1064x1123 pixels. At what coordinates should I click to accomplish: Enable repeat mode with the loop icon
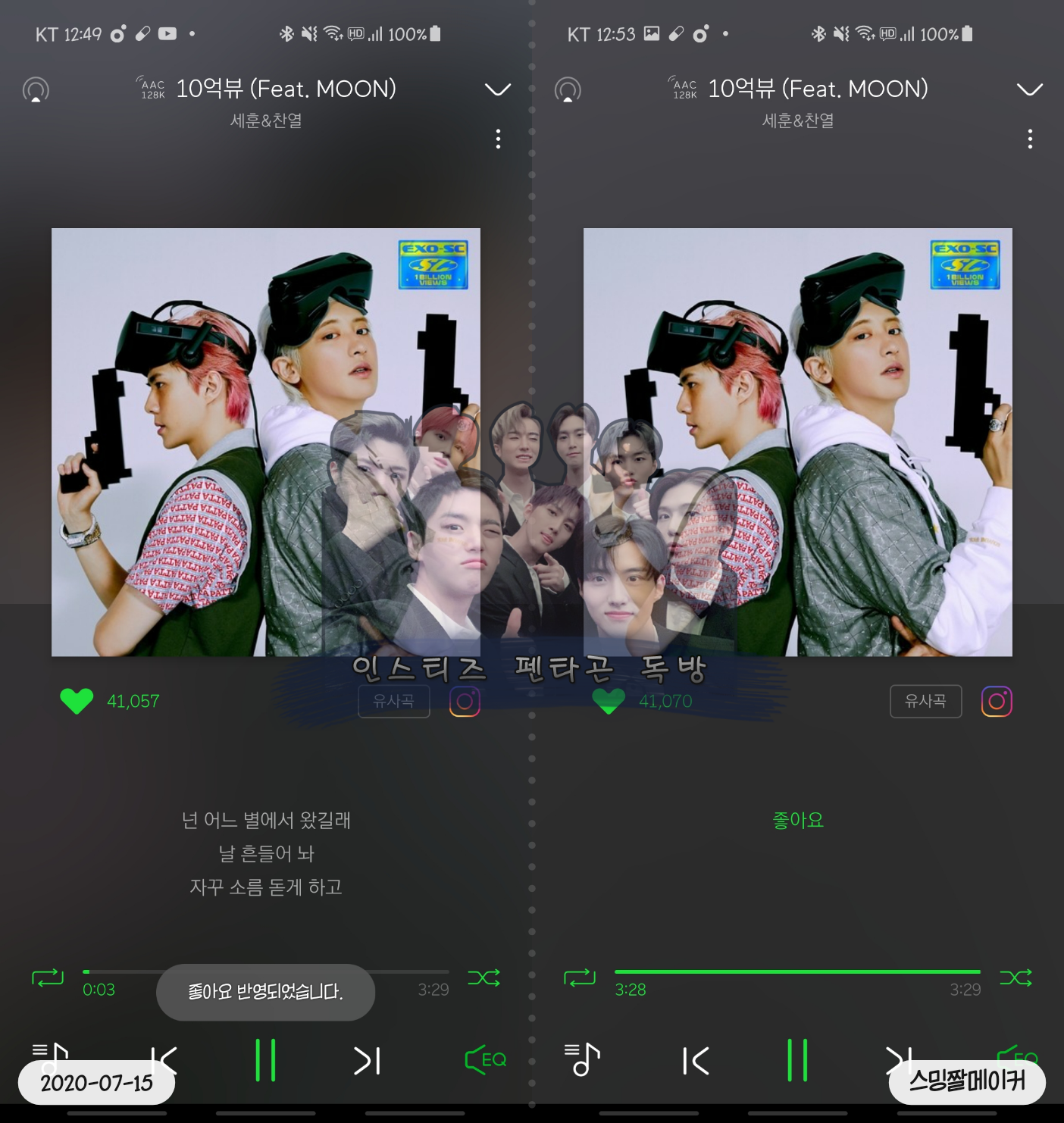pyautogui.click(x=47, y=978)
